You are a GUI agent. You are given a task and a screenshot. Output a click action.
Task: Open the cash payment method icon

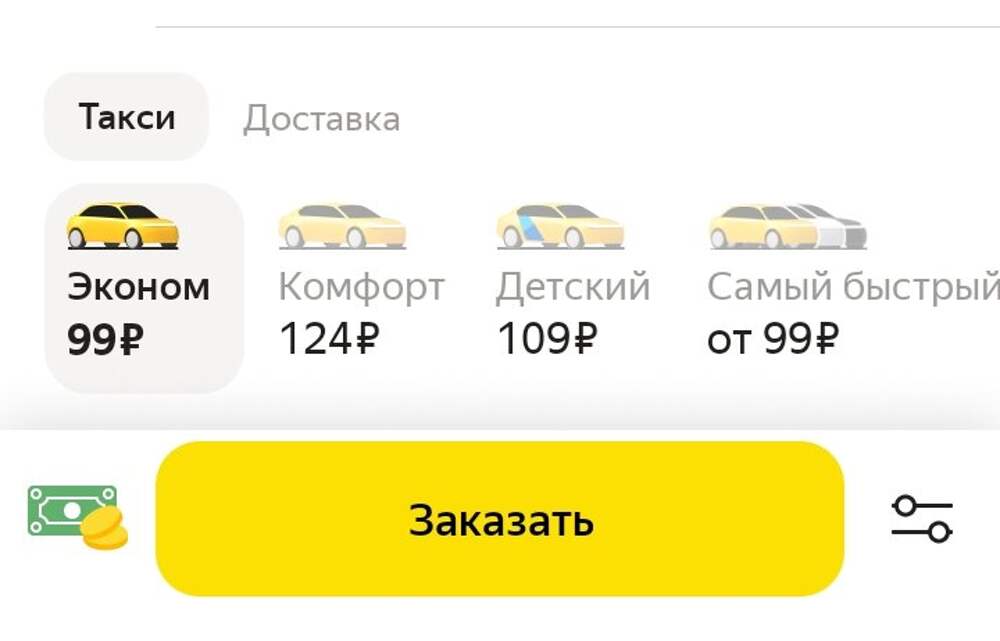click(78, 516)
